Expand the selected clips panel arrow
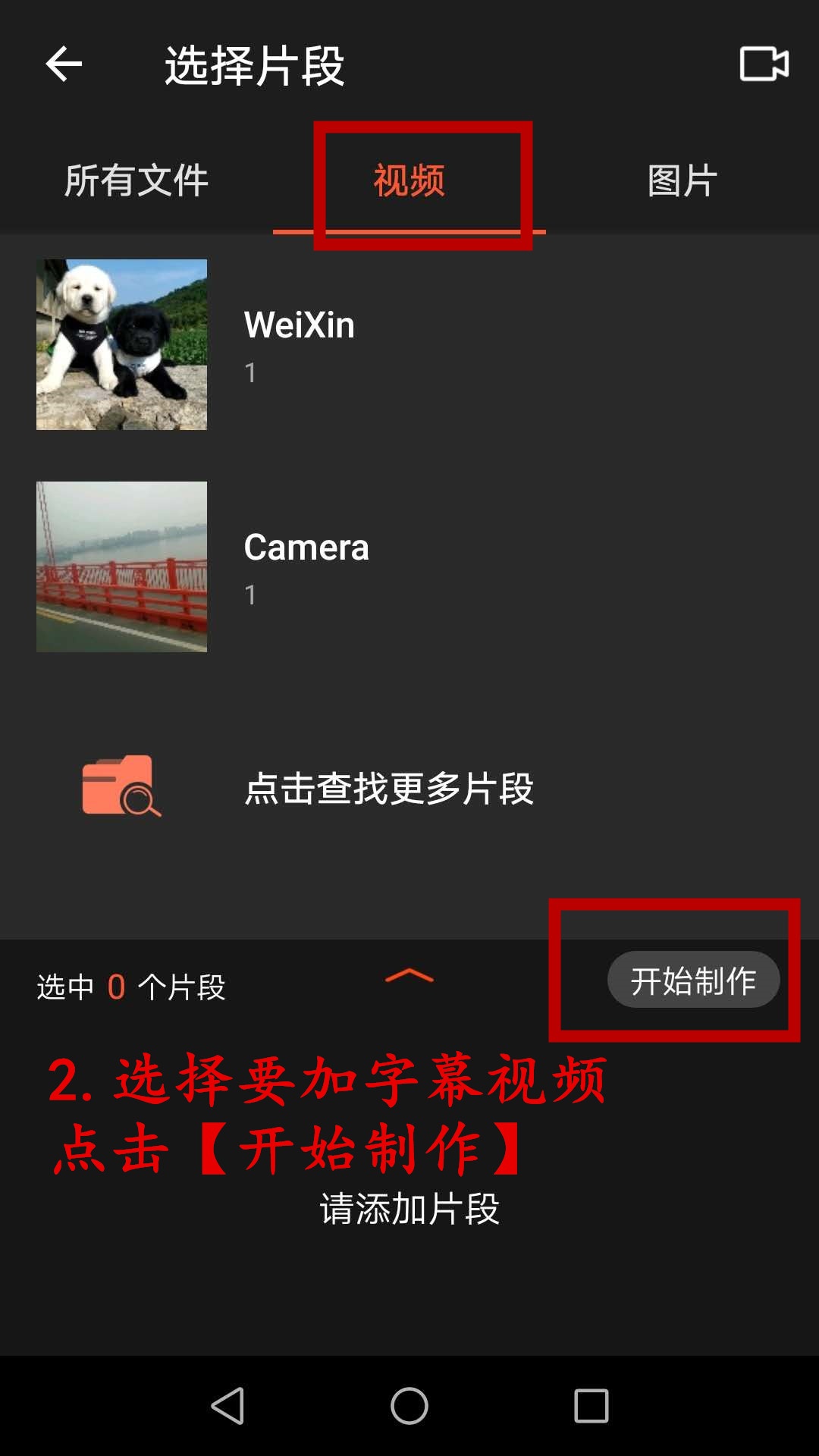Image resolution: width=819 pixels, height=1456 pixels. pos(409,976)
